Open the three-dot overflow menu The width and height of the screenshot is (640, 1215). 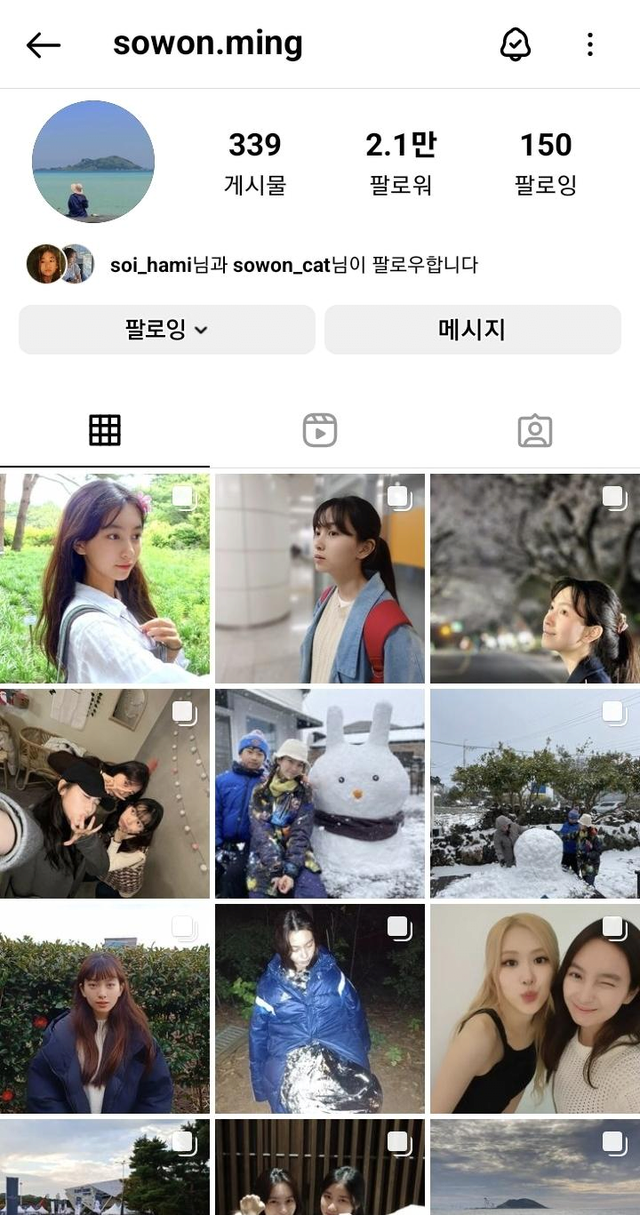[590, 44]
